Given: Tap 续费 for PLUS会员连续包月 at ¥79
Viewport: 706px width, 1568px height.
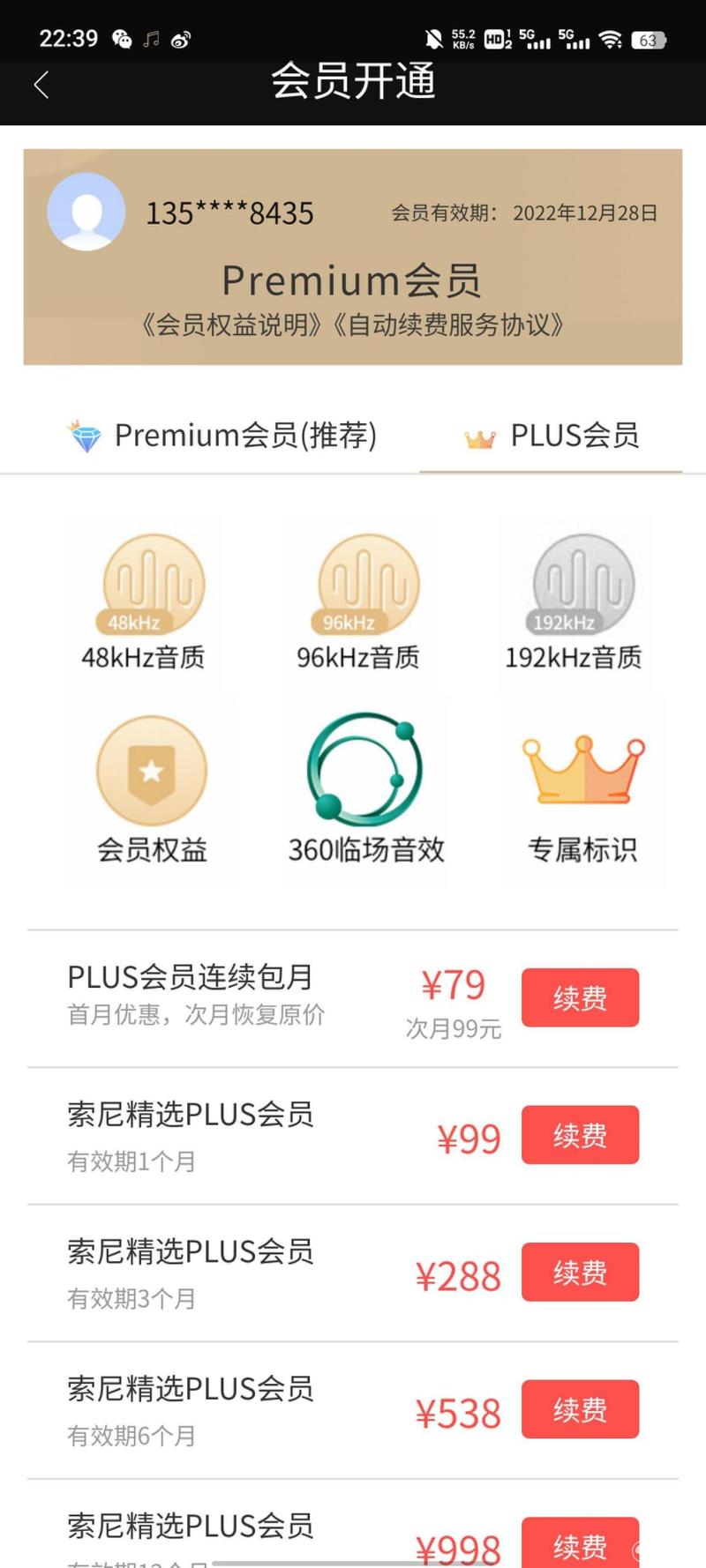Looking at the screenshot, I should coord(580,997).
